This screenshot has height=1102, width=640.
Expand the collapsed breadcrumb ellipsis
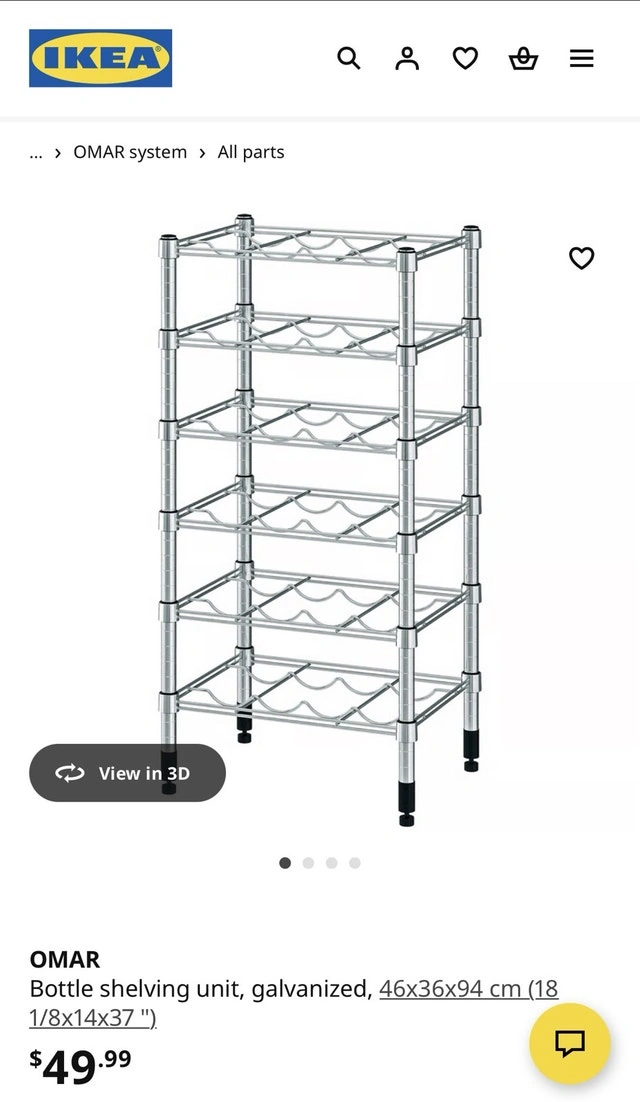click(37, 153)
